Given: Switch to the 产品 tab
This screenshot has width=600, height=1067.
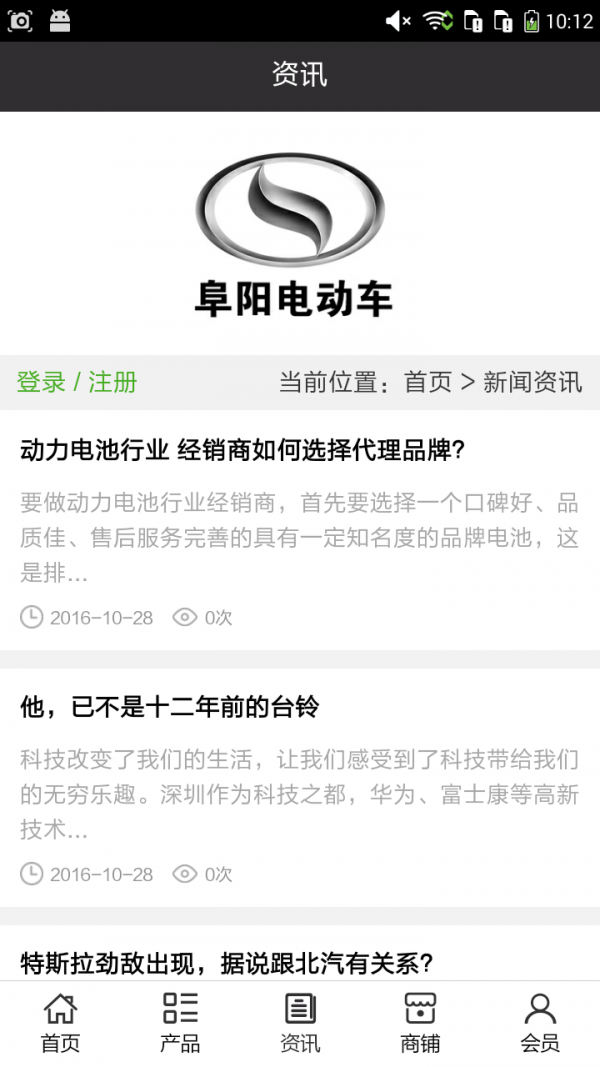Looking at the screenshot, I should pyautogui.click(x=180, y=1023).
